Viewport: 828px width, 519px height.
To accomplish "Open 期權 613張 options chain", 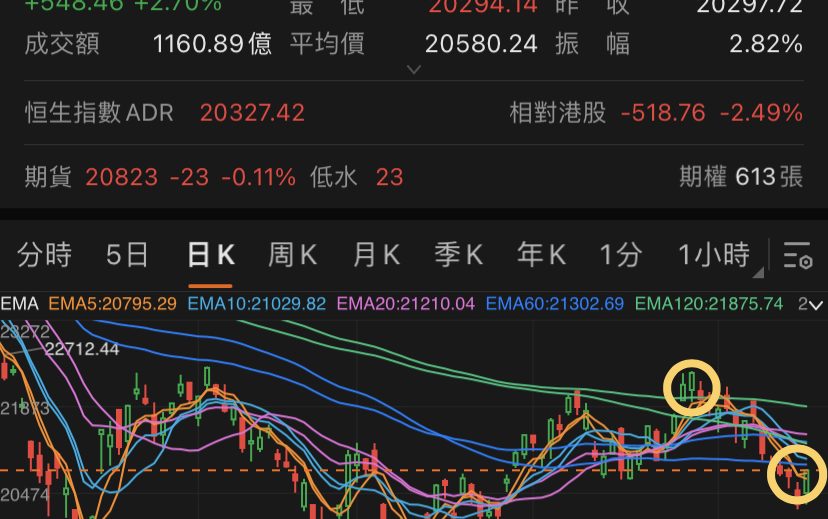I will pos(740,177).
